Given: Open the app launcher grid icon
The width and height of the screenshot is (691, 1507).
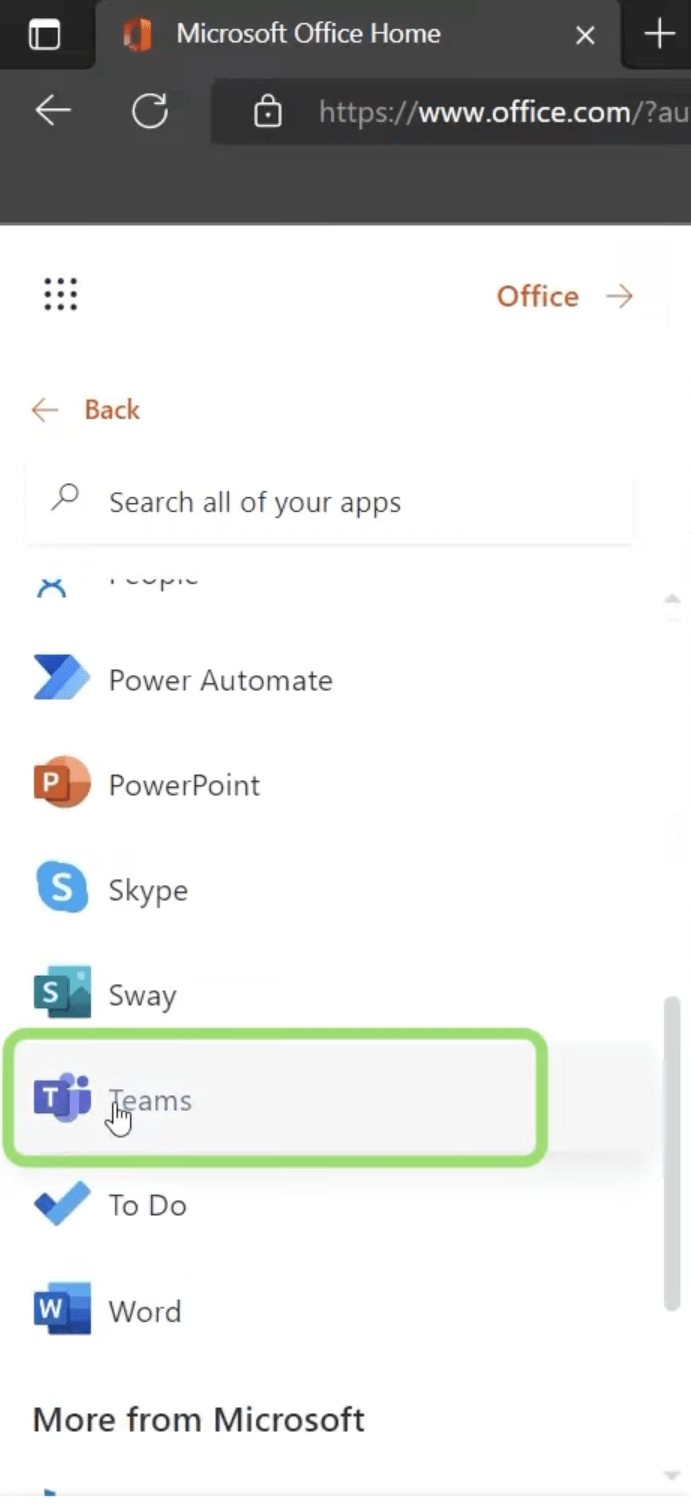Looking at the screenshot, I should [61, 294].
